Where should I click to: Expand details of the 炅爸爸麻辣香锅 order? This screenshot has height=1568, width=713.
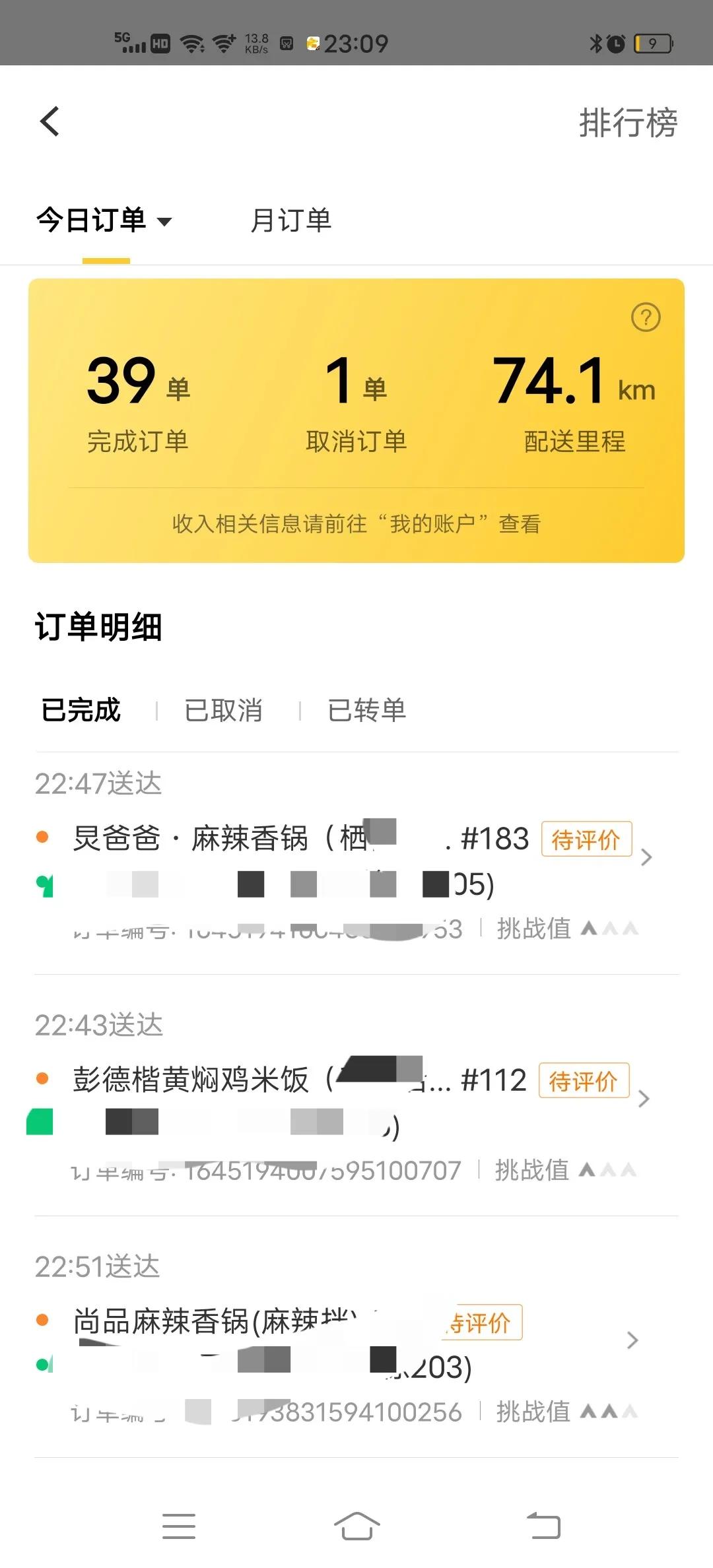(x=646, y=858)
